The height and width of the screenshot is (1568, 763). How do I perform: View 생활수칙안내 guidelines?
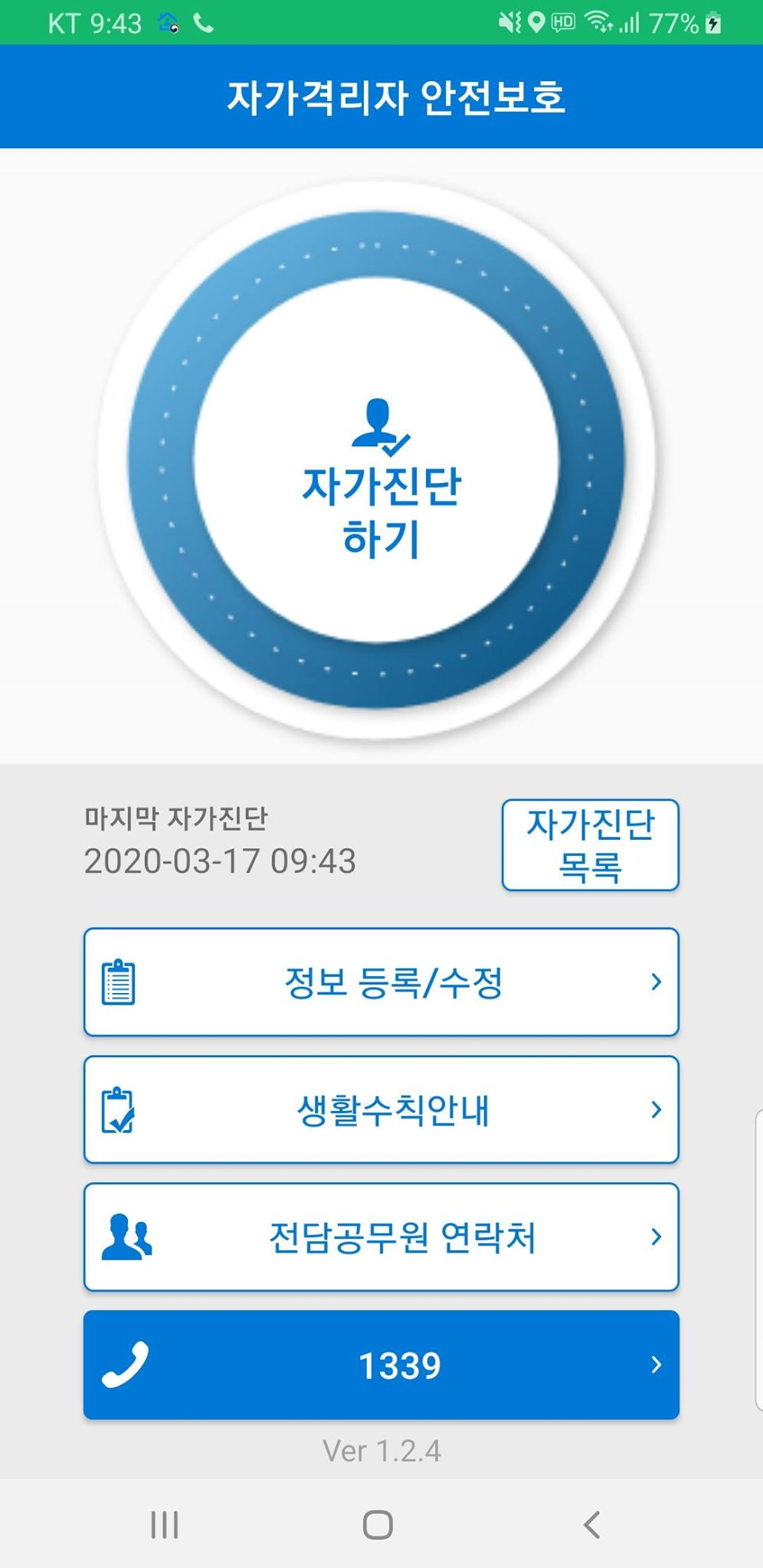pyautogui.click(x=381, y=1109)
